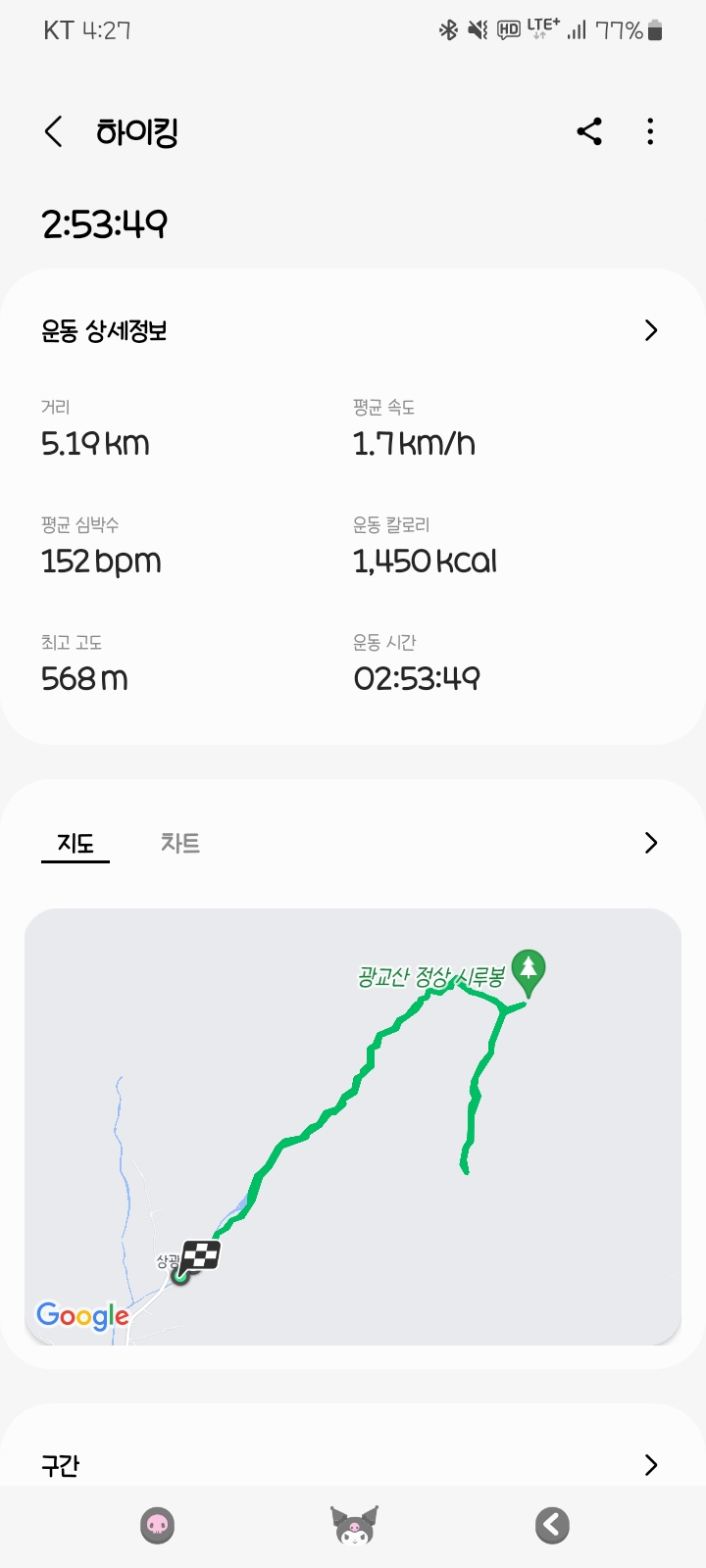Select the 지도 tab

click(x=76, y=843)
